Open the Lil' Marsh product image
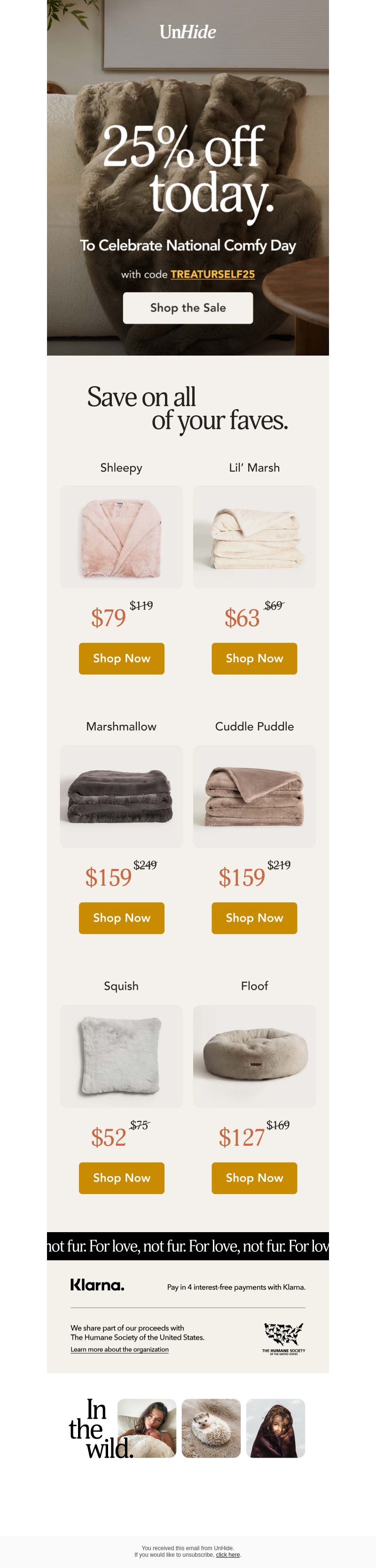This screenshot has height=1568, width=376. pos(254,536)
